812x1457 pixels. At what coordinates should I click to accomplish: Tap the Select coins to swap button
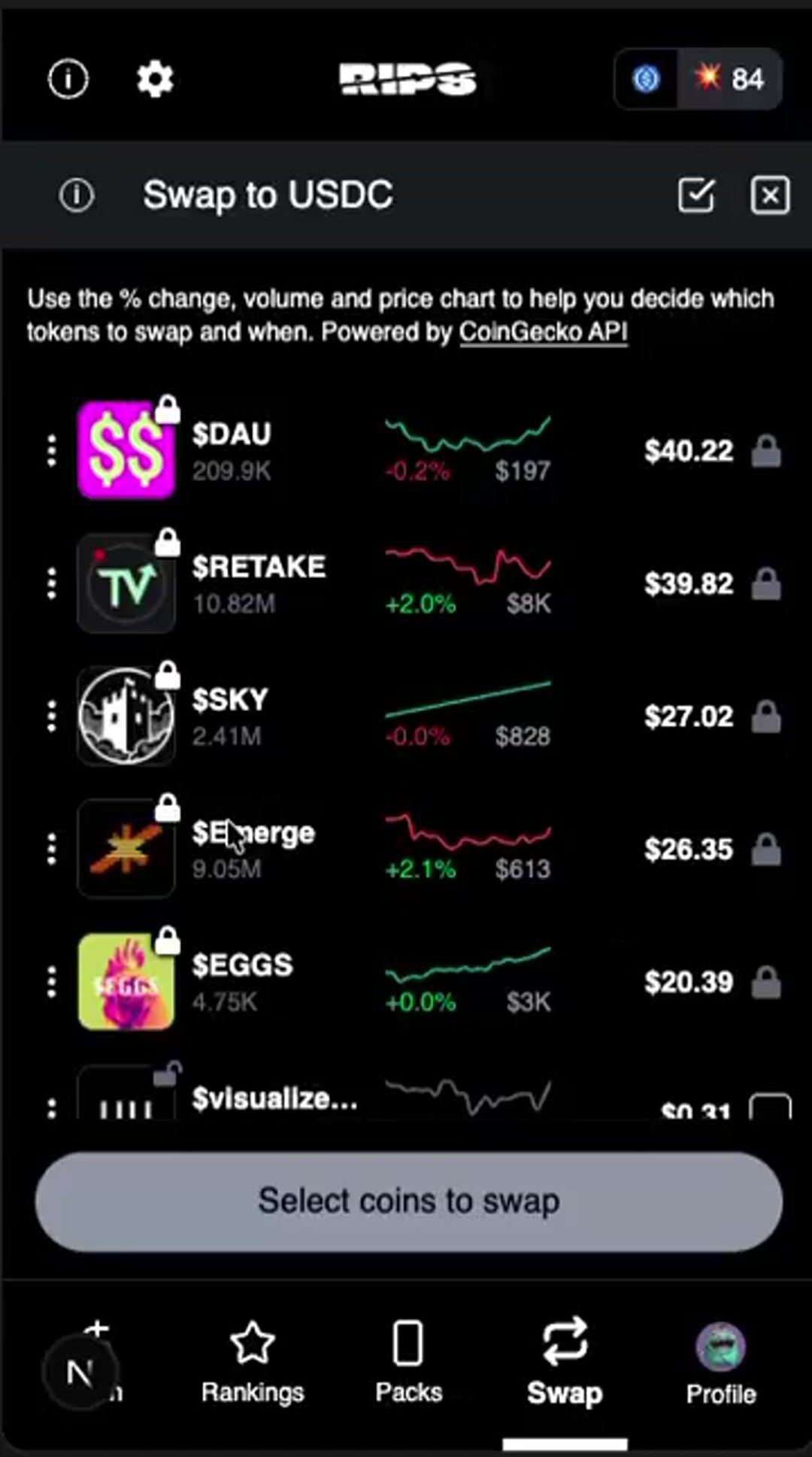(x=408, y=1201)
